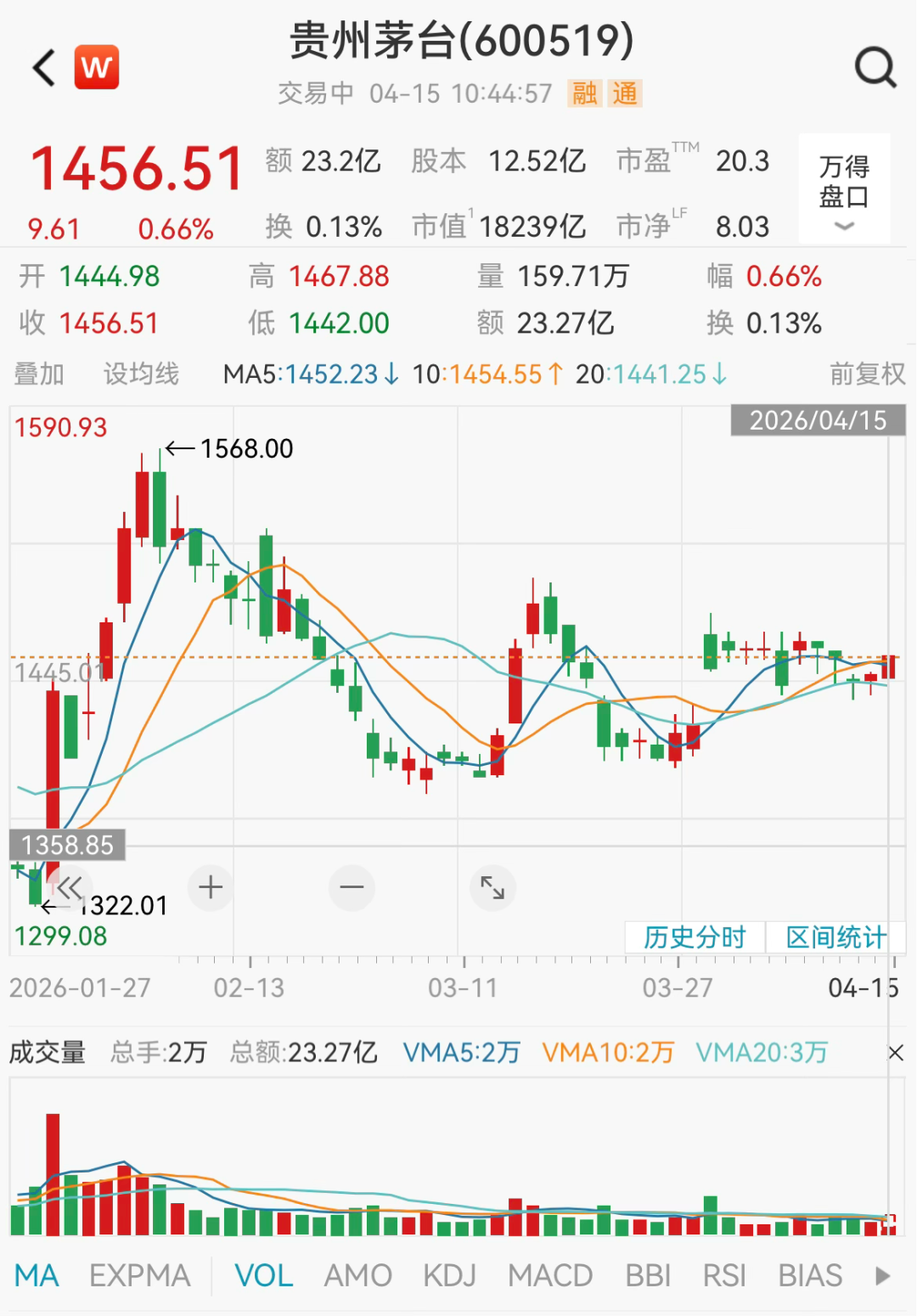Image resolution: width=917 pixels, height=1316 pixels.
Task: Close the volume panel with X icon
Action: [x=896, y=1052]
